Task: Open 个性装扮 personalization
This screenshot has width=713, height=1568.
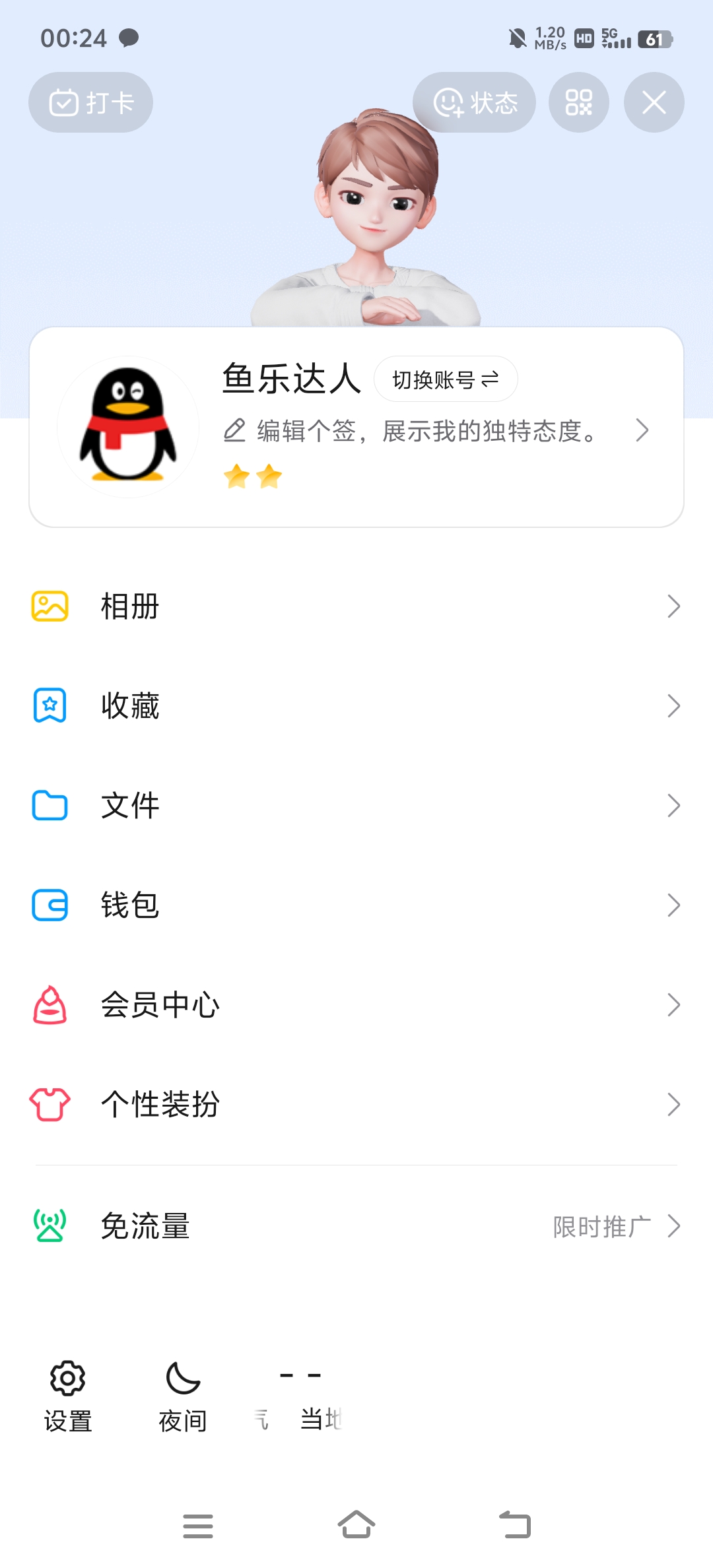Action: coord(356,1105)
